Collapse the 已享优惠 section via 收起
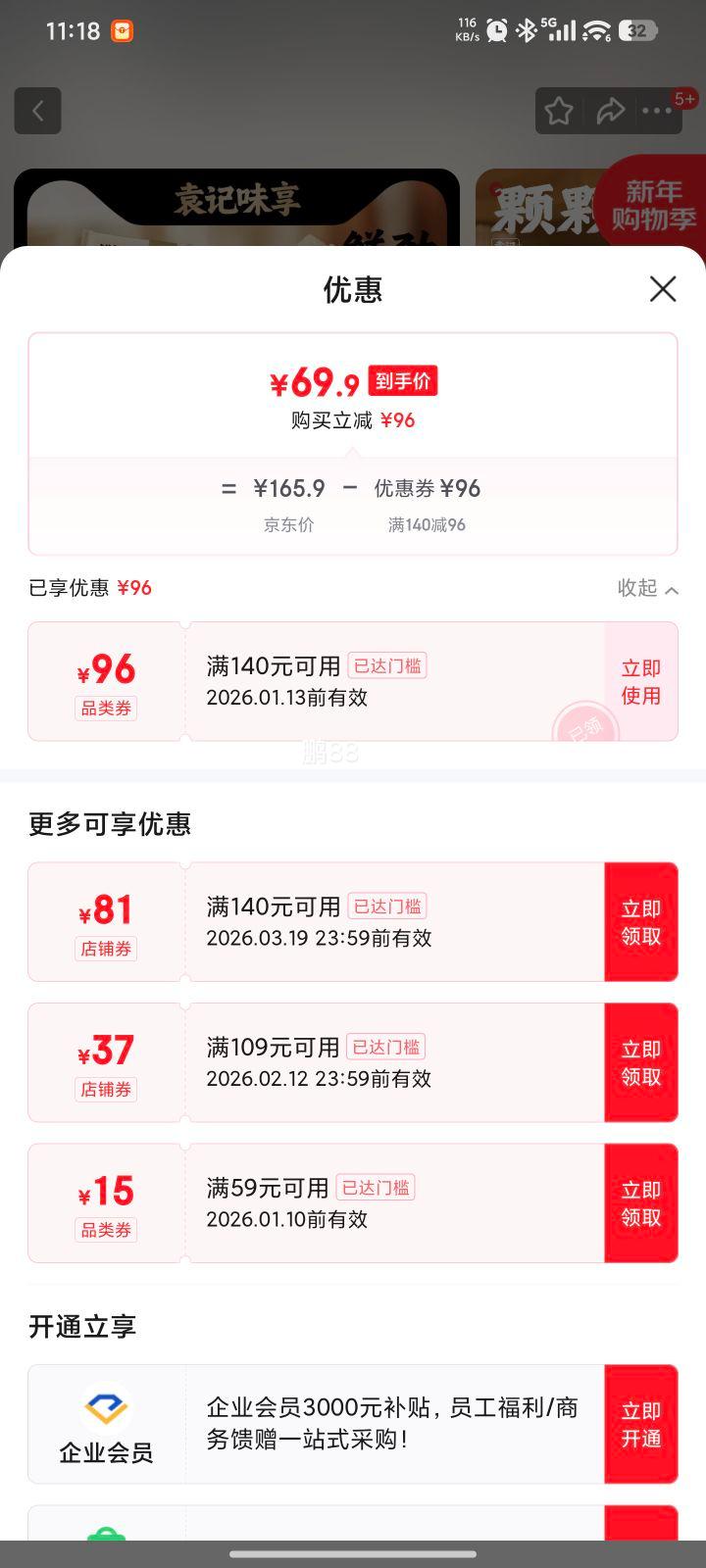The height and width of the screenshot is (1568, 706). point(647,589)
